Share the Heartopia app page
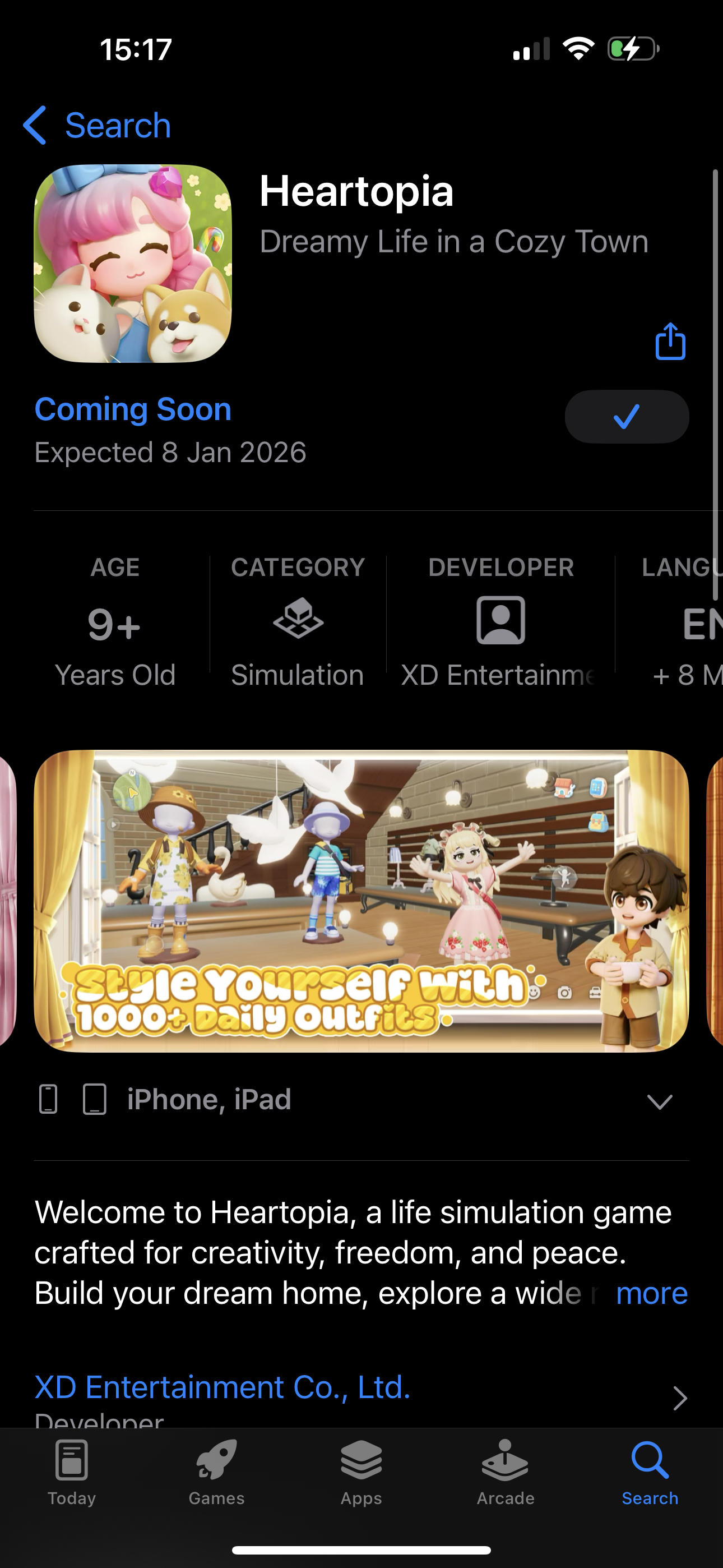This screenshot has height=1568, width=723. tap(670, 342)
